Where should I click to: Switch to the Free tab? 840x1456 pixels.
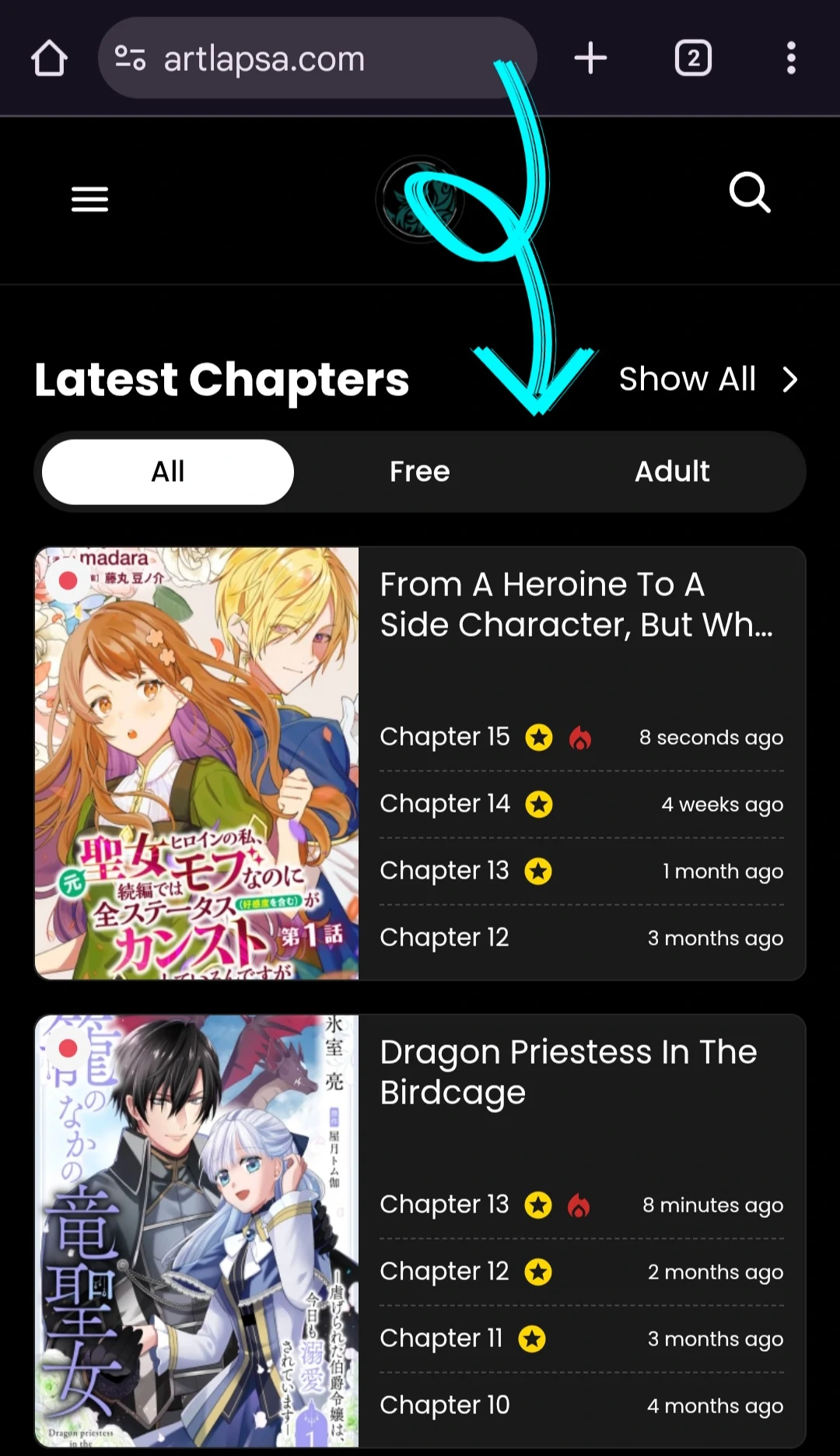pyautogui.click(x=419, y=472)
